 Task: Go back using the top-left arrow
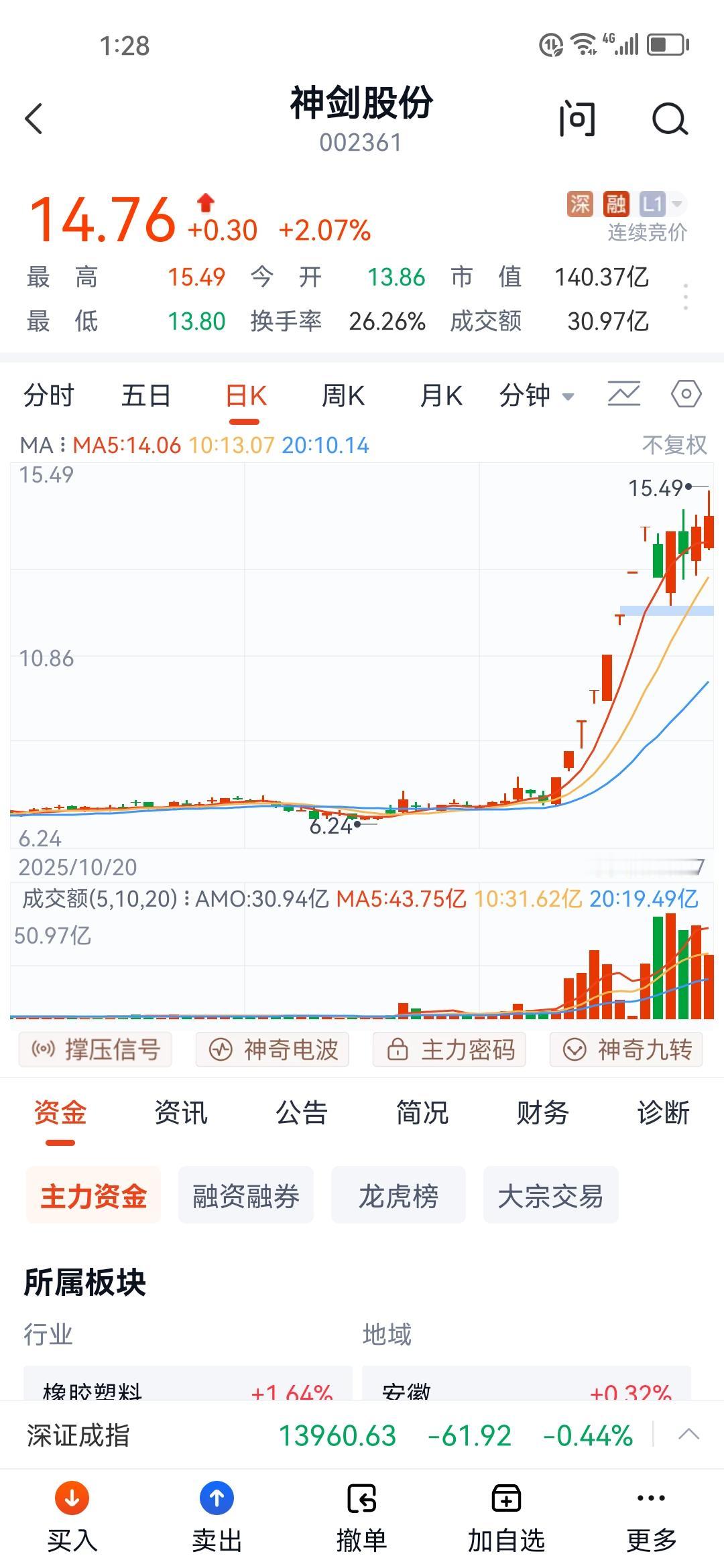[34, 119]
